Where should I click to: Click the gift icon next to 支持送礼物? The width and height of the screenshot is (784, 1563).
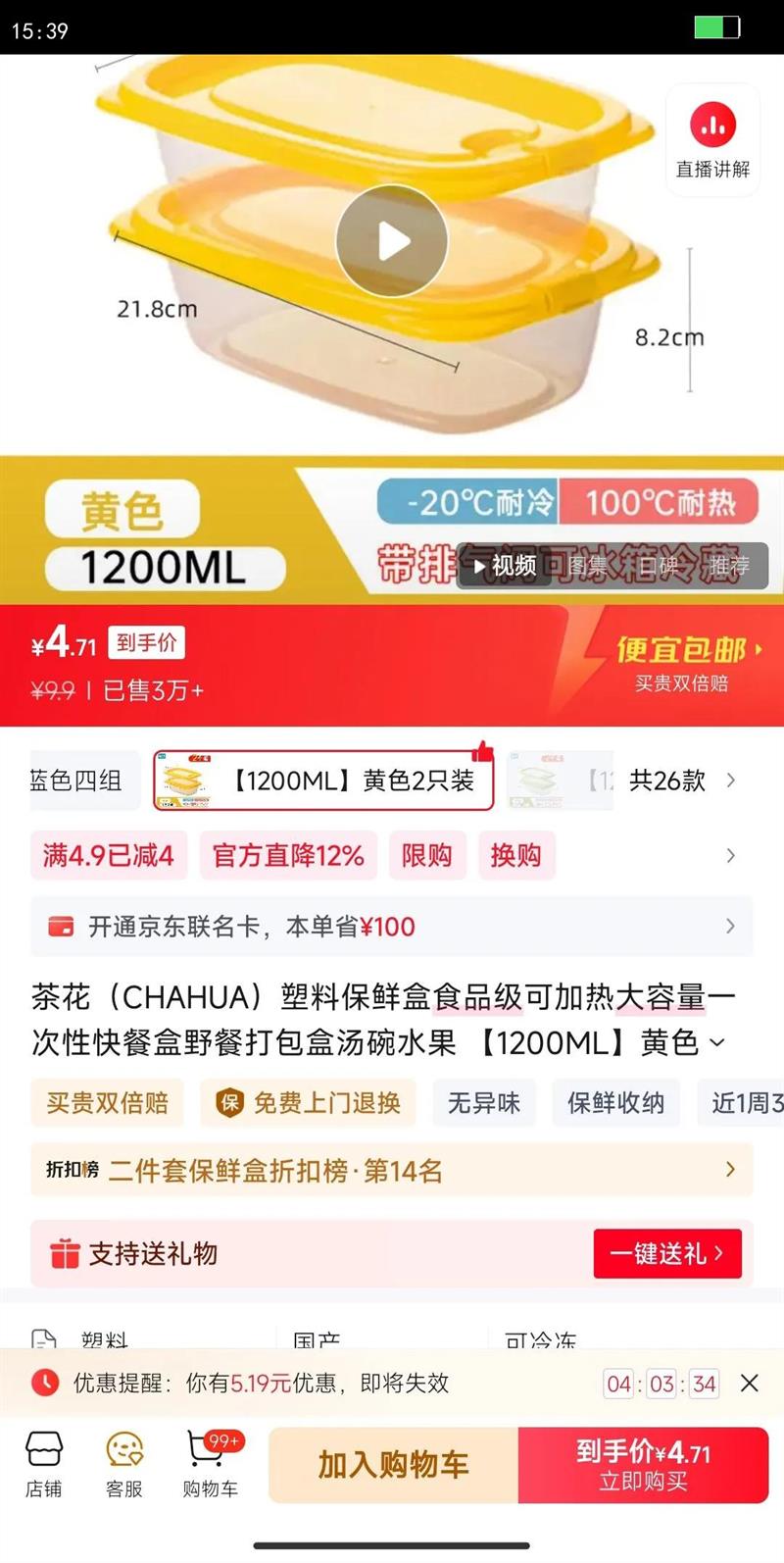[68, 1254]
